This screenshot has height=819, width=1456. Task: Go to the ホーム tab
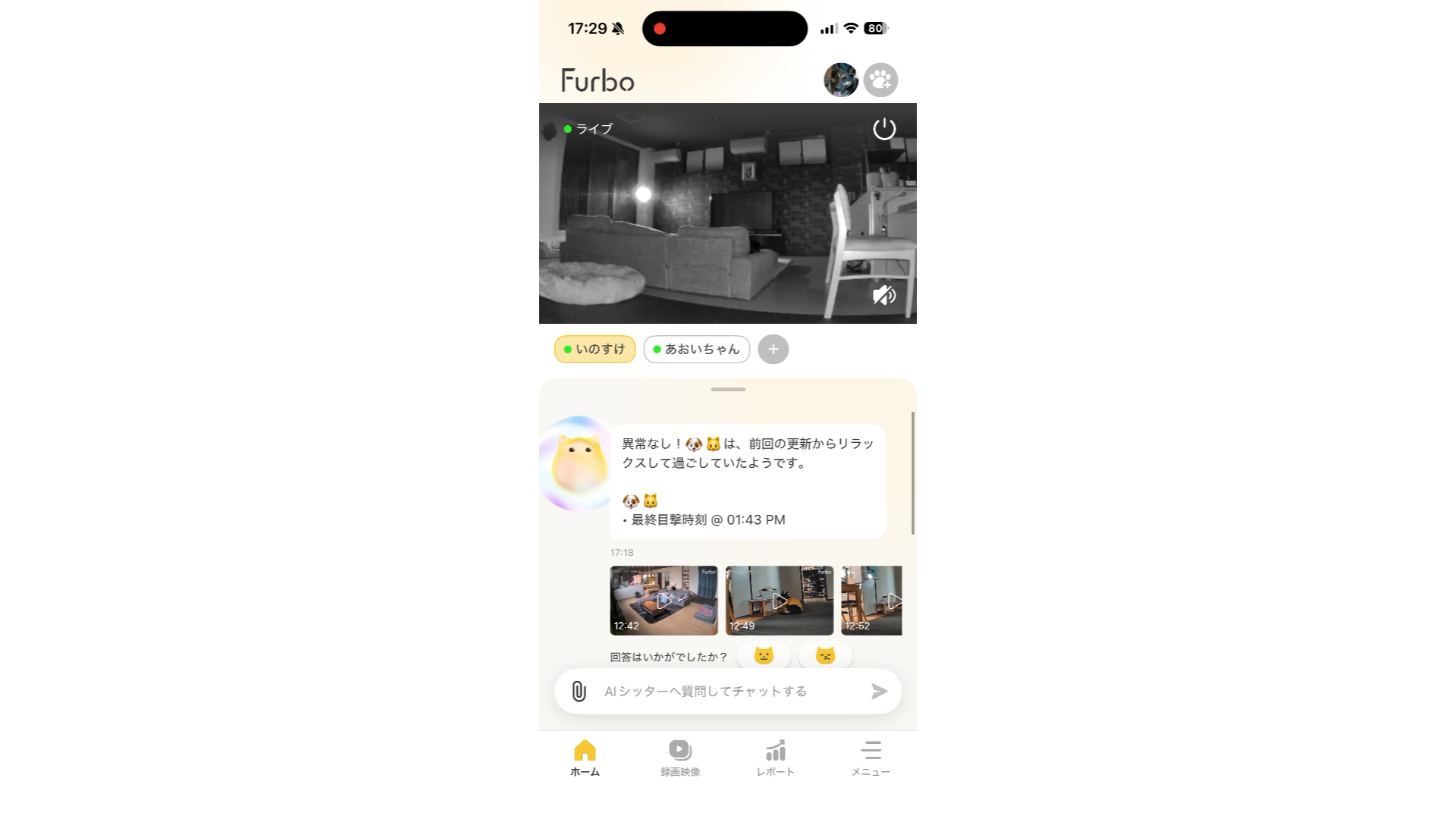click(x=585, y=758)
